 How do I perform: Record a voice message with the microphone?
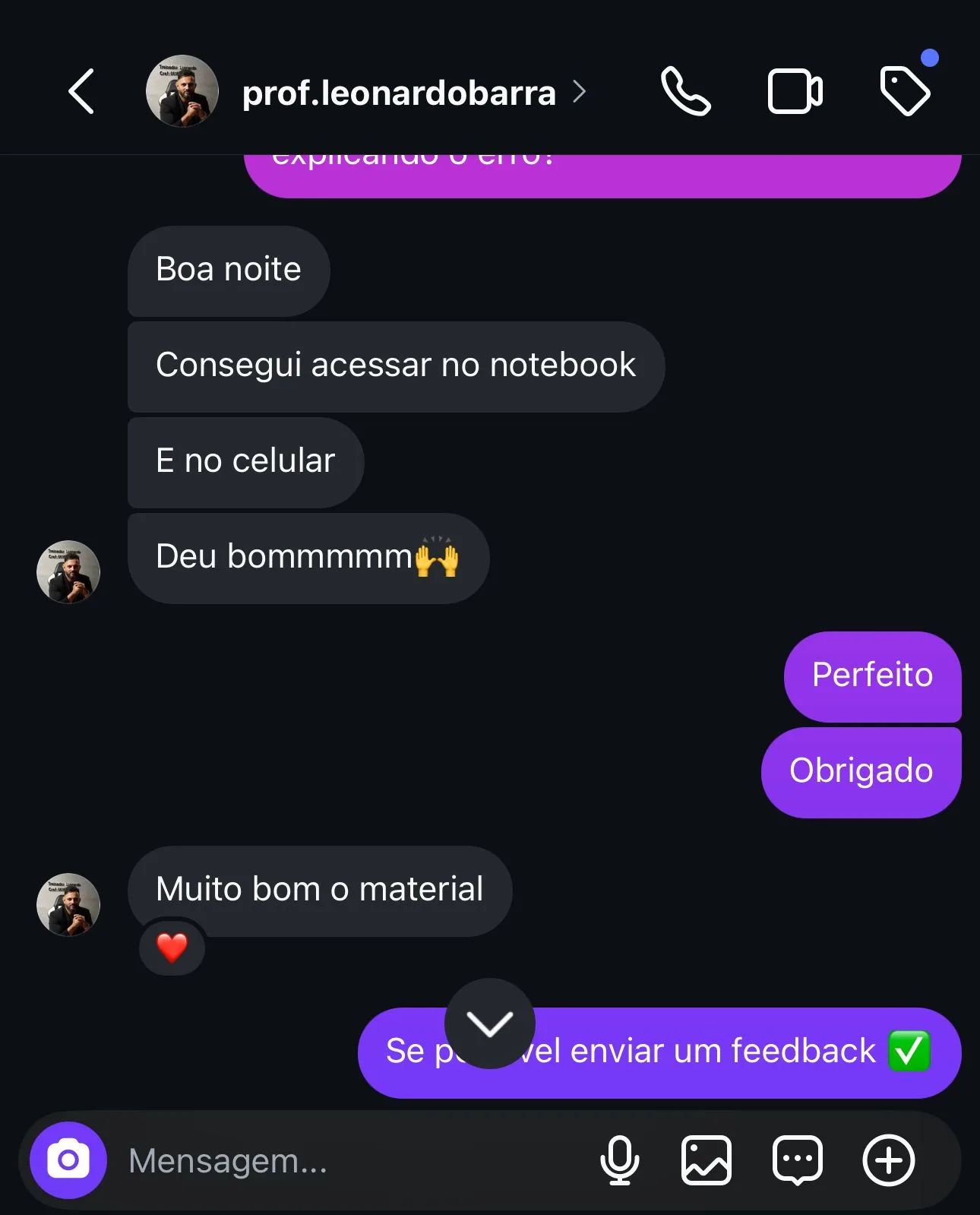click(621, 1160)
